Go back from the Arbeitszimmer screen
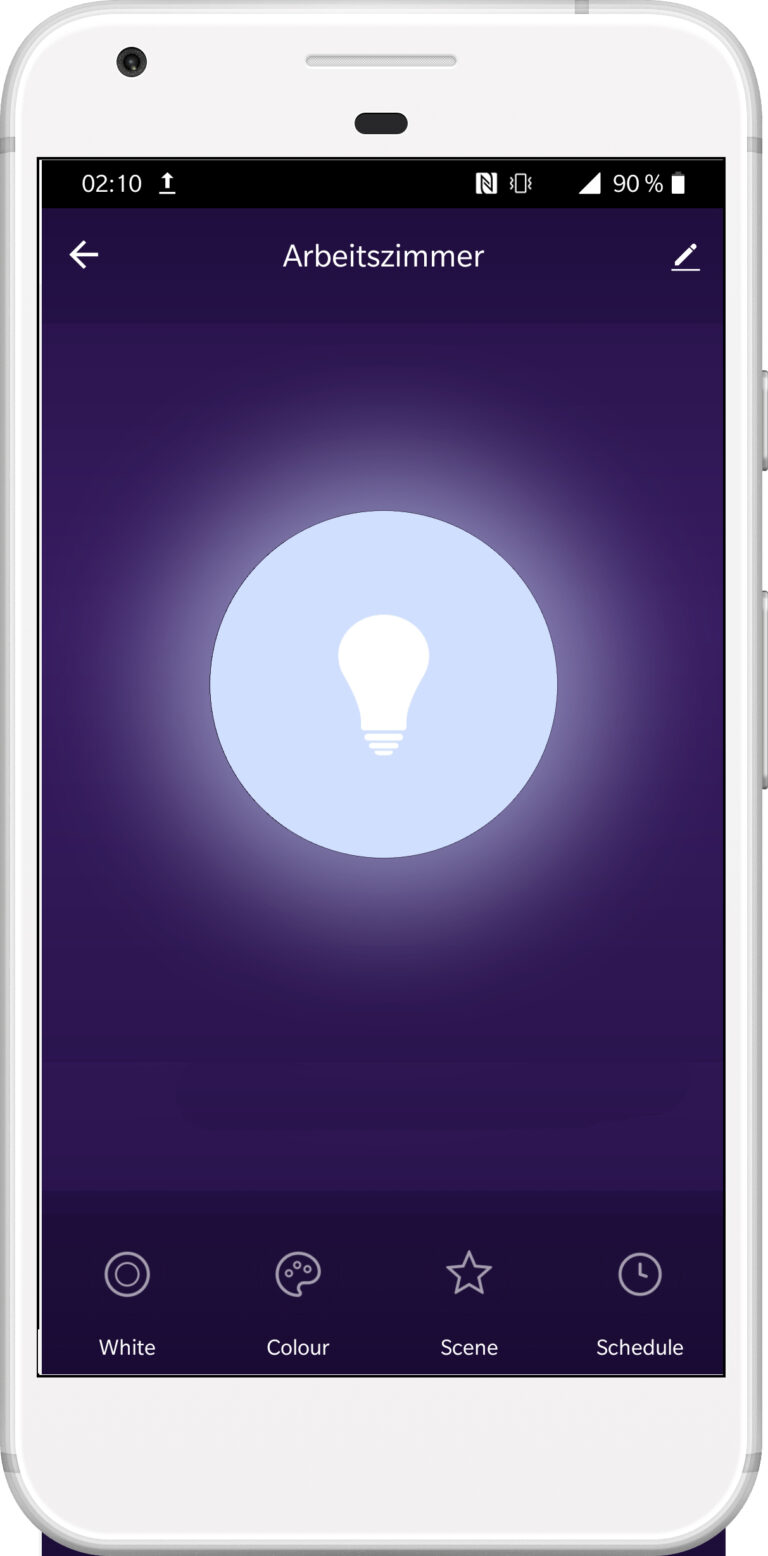 click(84, 256)
